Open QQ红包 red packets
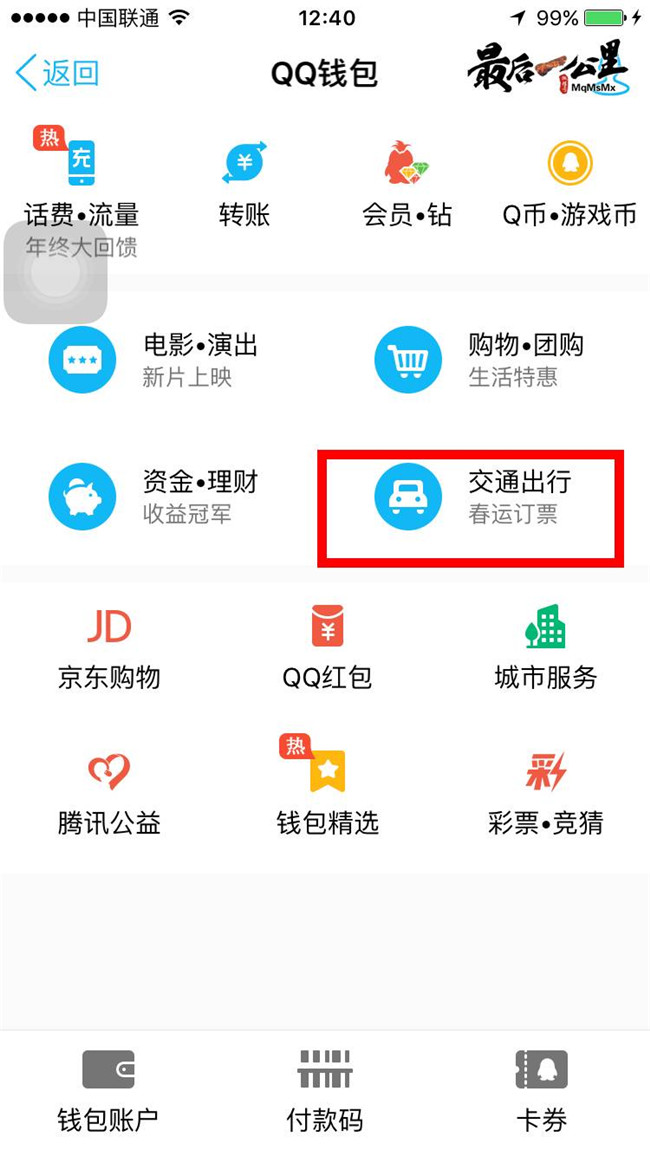650x1156 pixels. click(x=327, y=648)
